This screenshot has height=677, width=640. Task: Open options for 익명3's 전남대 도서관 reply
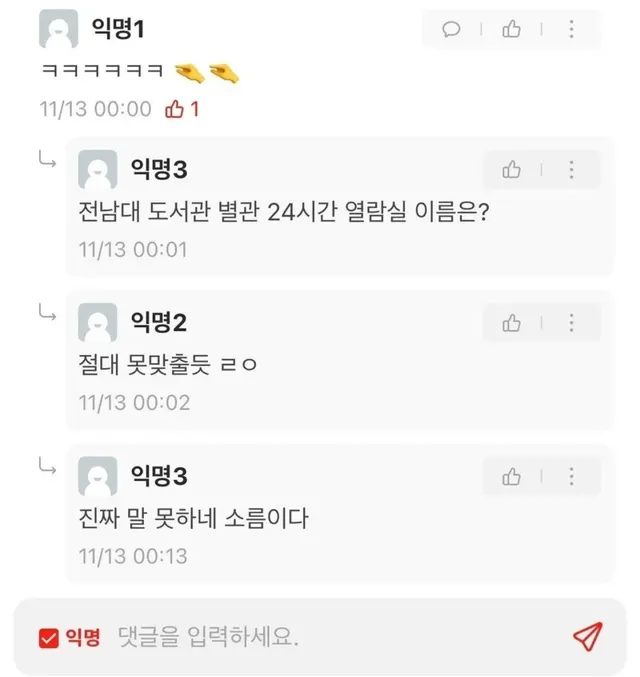(x=571, y=169)
